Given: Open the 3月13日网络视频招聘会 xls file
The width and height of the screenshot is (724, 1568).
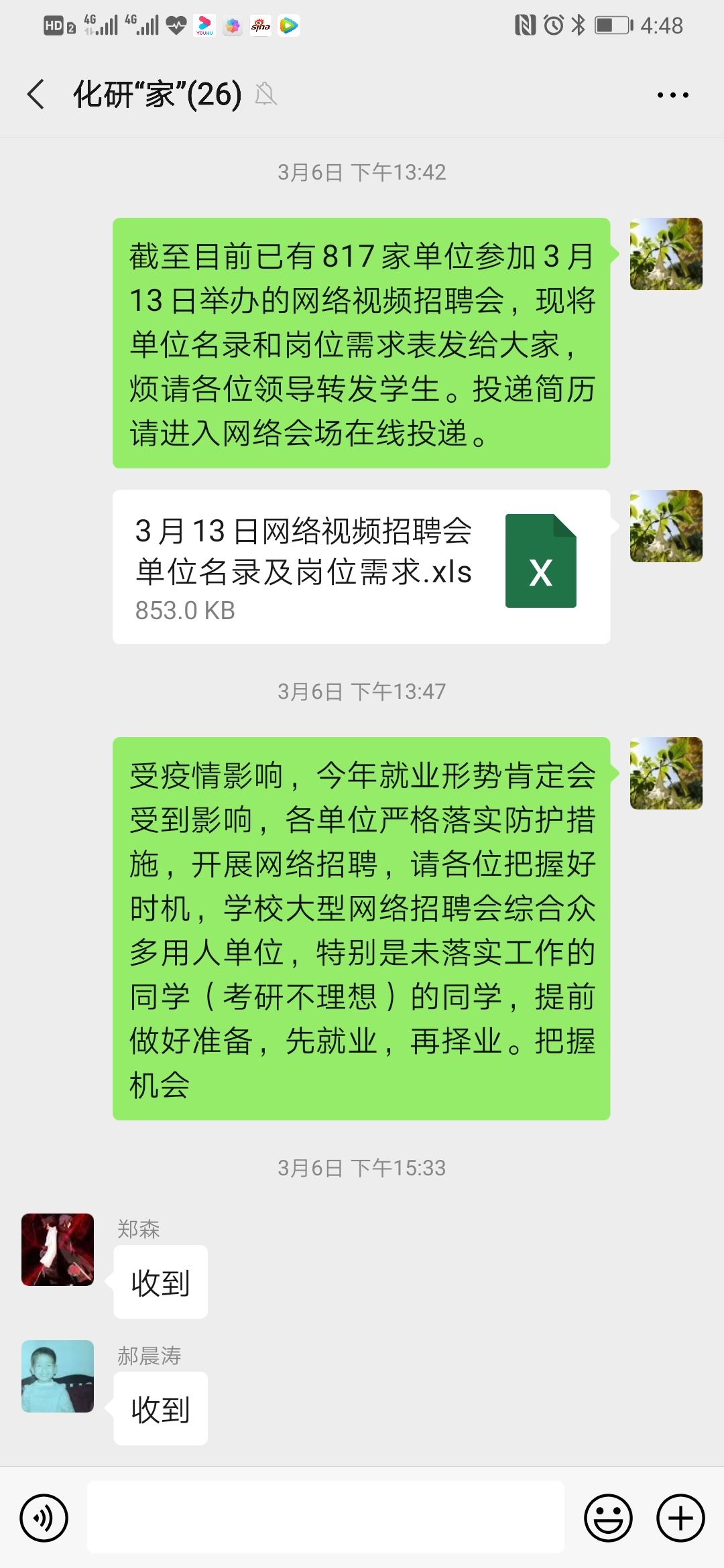Looking at the screenshot, I should coord(361,567).
